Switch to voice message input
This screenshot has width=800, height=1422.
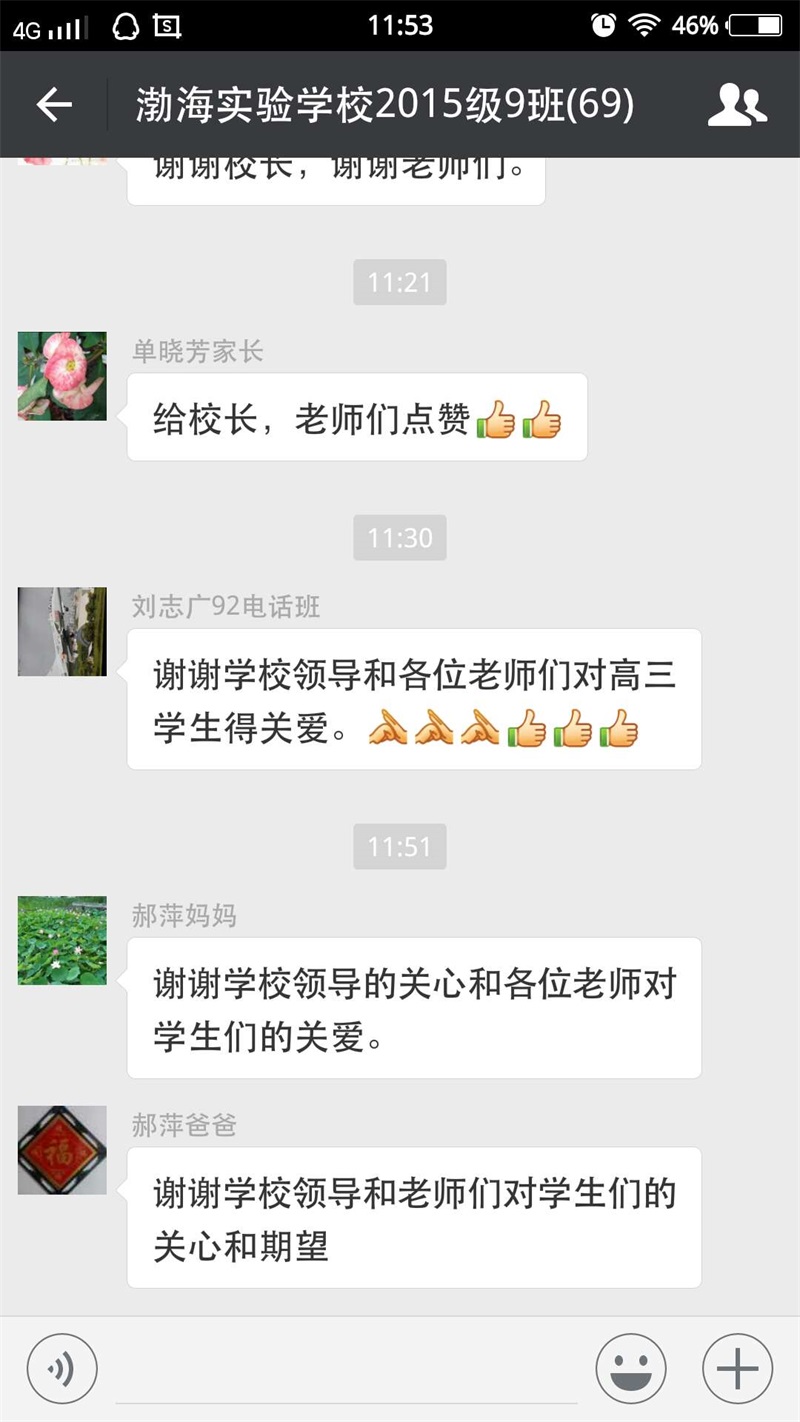62,1369
